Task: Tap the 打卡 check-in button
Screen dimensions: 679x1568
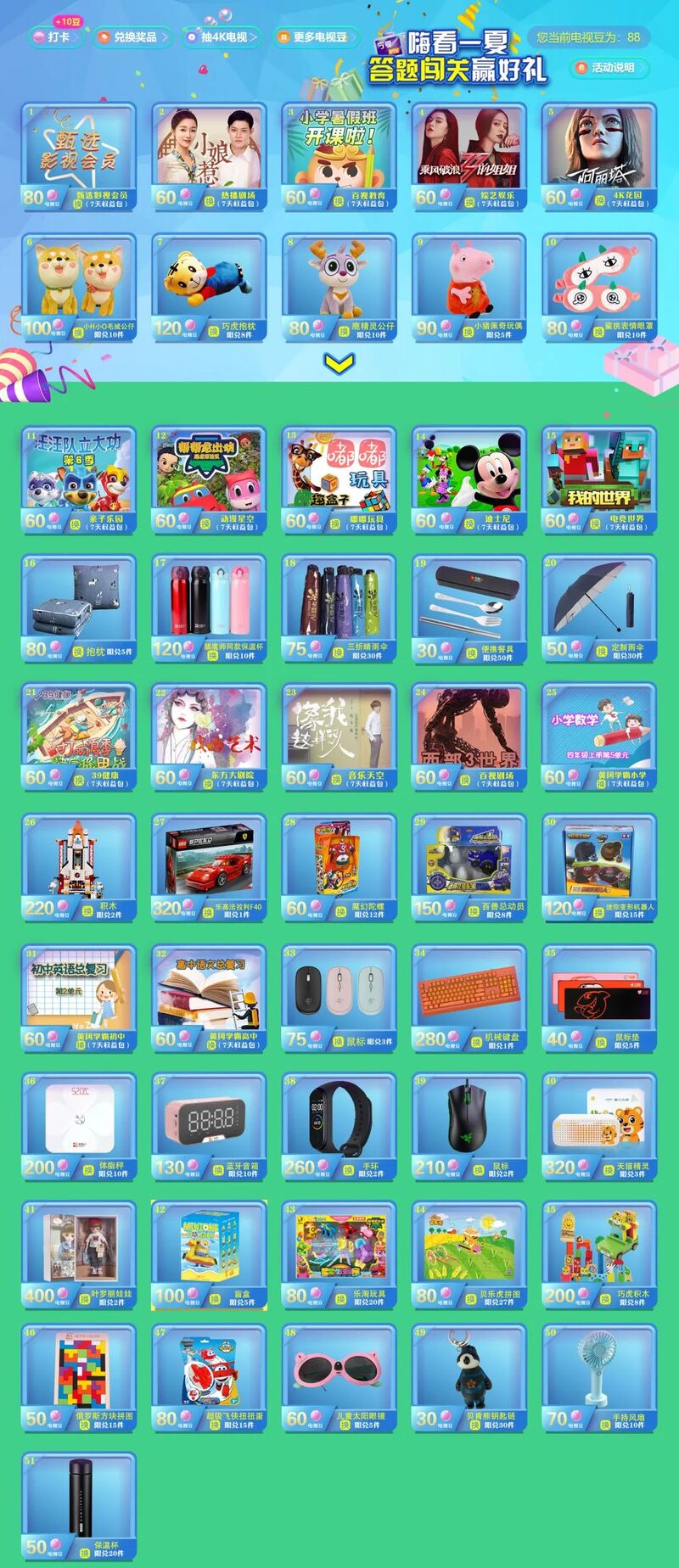Action: click(x=57, y=37)
